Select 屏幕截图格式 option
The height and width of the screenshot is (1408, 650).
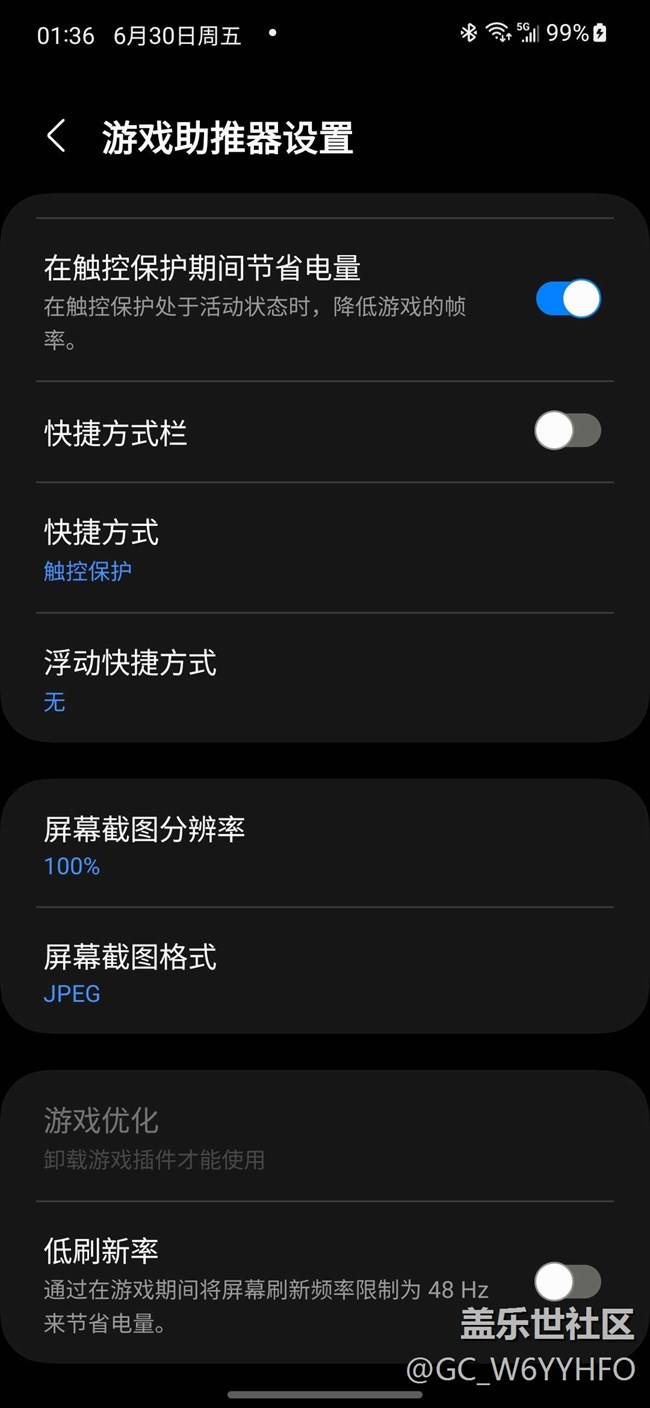325,971
